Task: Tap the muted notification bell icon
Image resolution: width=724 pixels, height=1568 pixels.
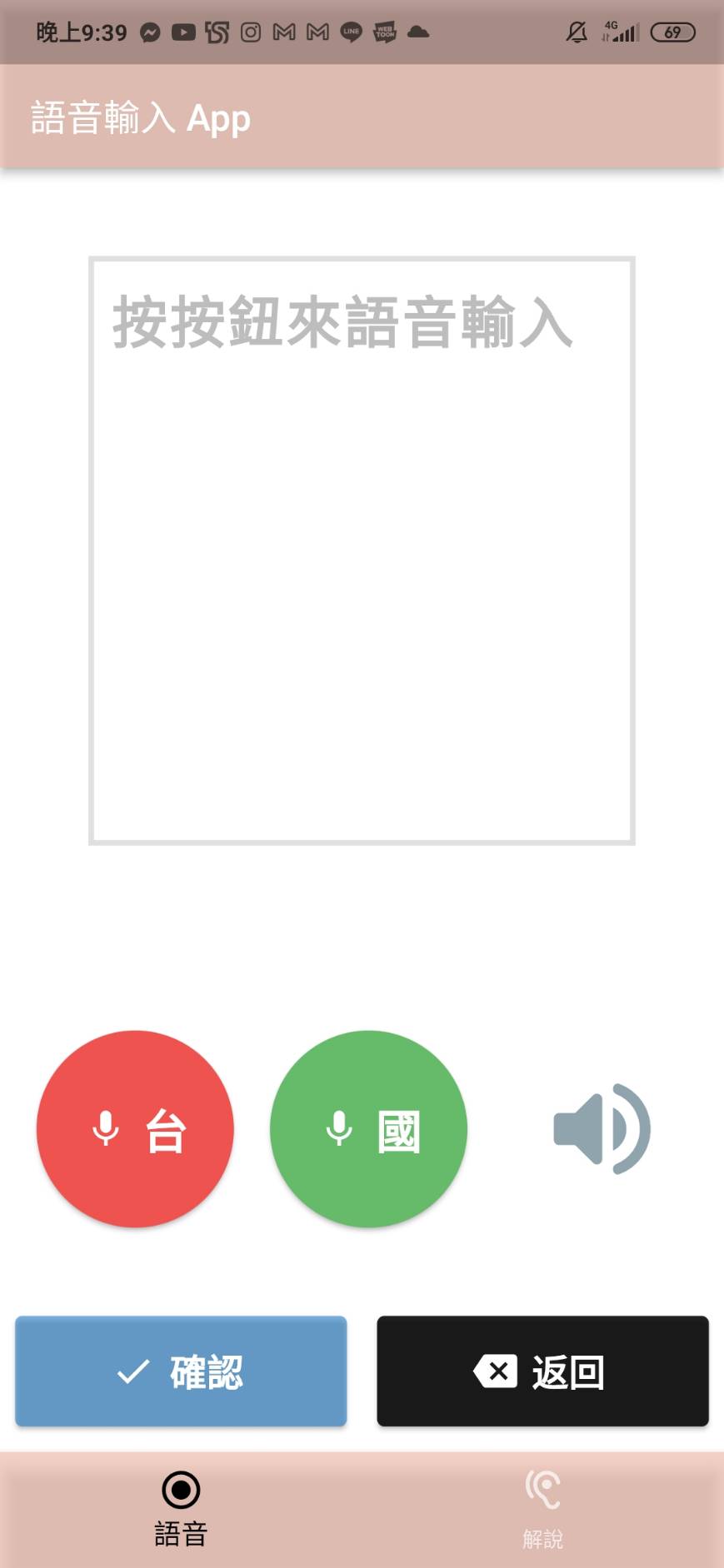Action: coord(575,32)
